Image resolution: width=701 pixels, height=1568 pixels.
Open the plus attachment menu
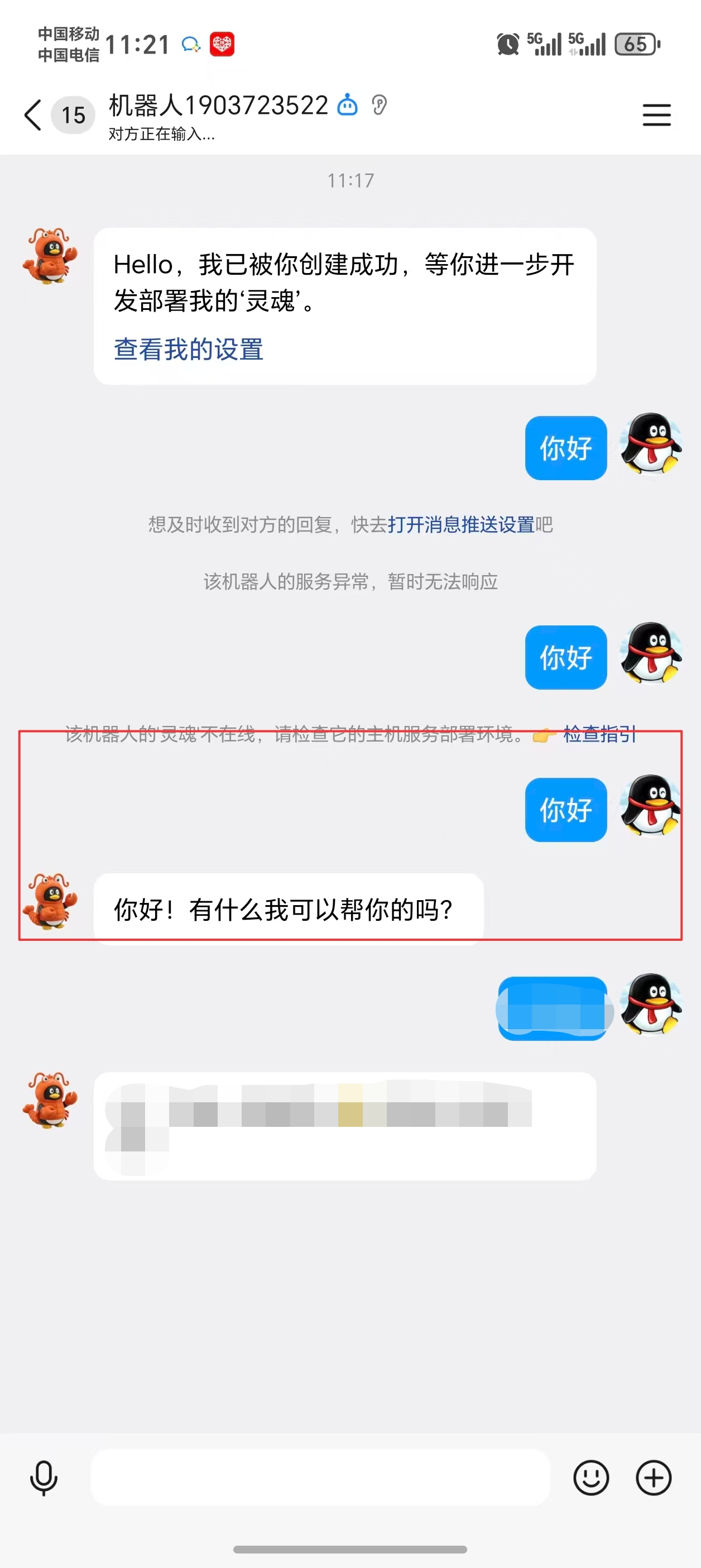click(654, 1478)
